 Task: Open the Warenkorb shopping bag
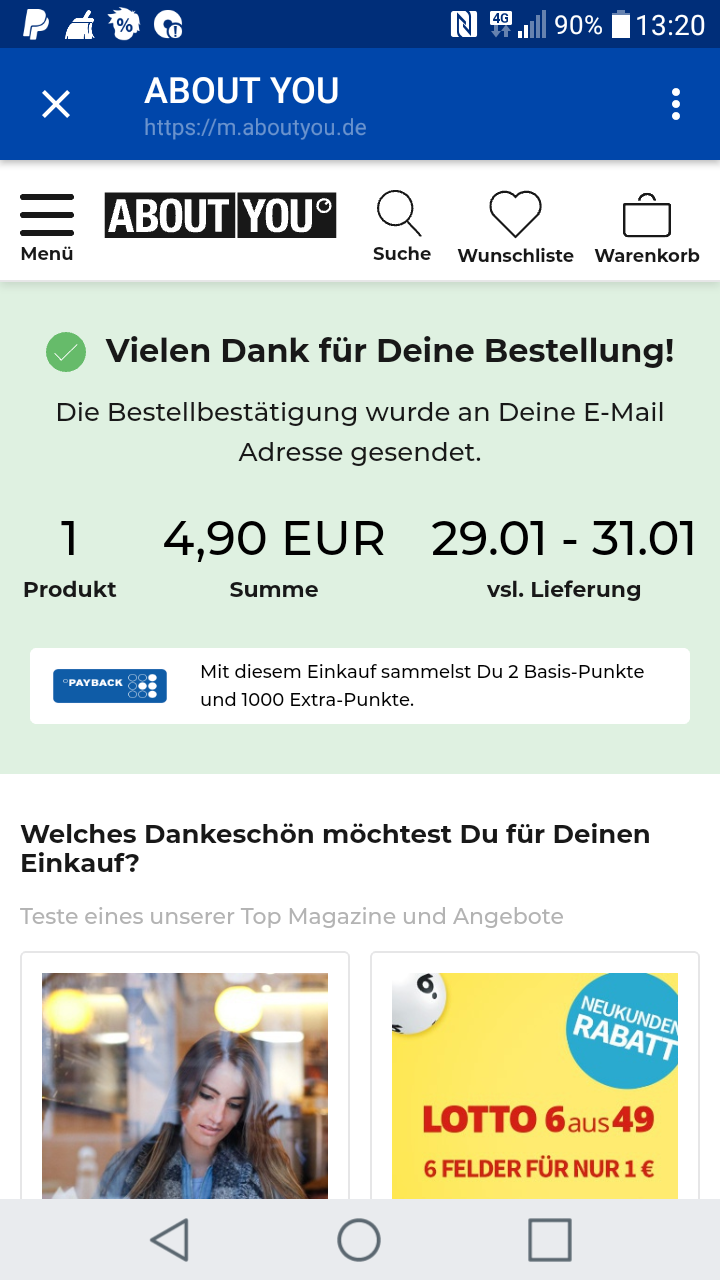click(x=647, y=227)
